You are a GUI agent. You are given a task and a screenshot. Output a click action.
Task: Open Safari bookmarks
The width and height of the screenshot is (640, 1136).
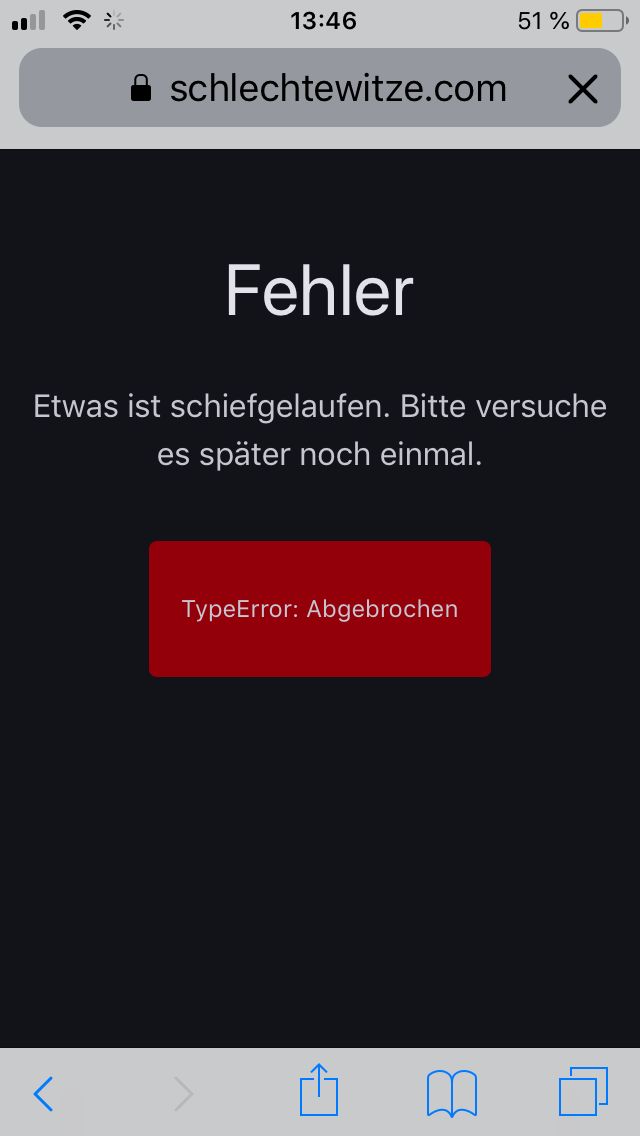pyautogui.click(x=451, y=1093)
